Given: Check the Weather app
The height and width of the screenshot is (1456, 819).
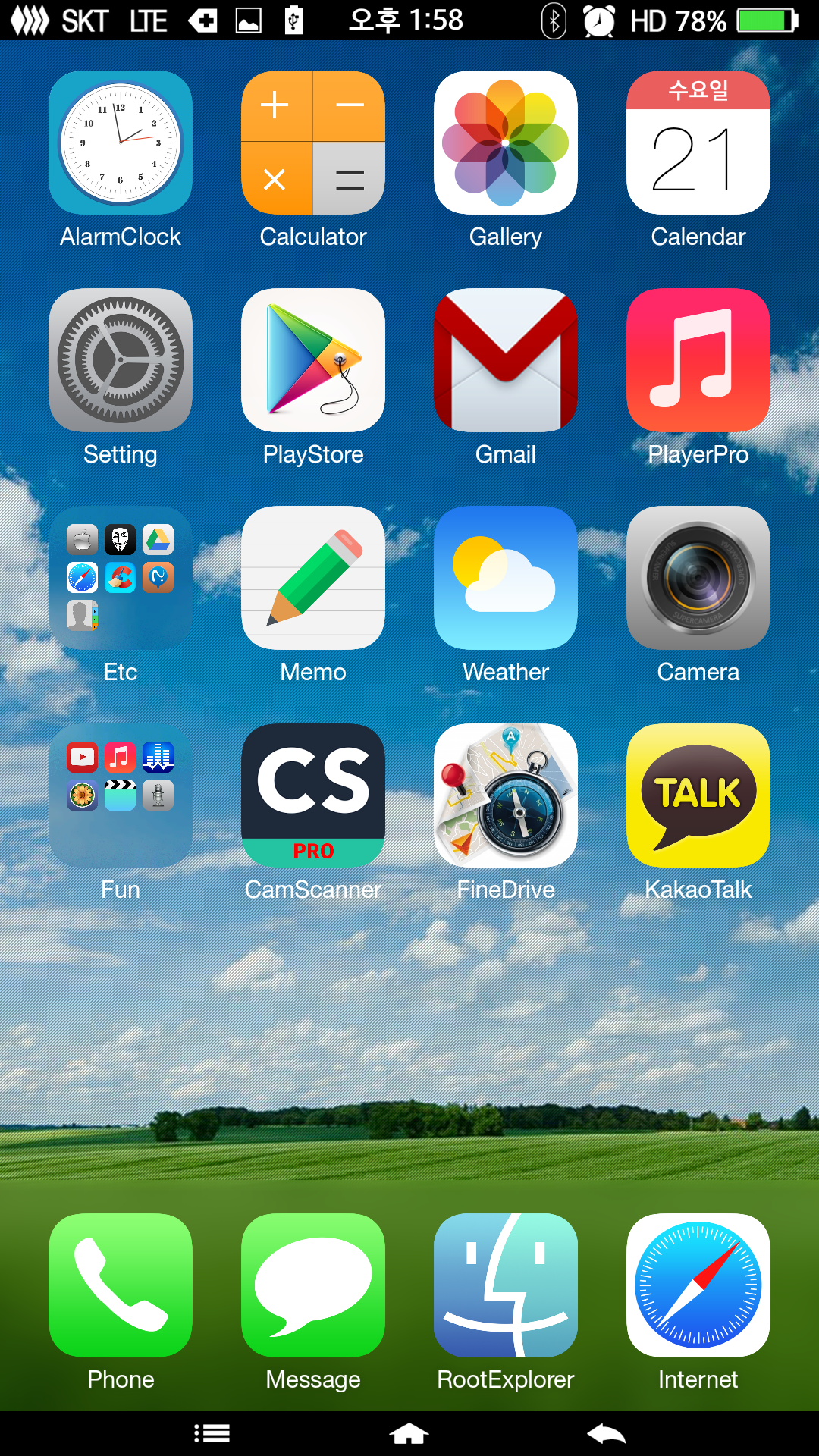Looking at the screenshot, I should [506, 578].
